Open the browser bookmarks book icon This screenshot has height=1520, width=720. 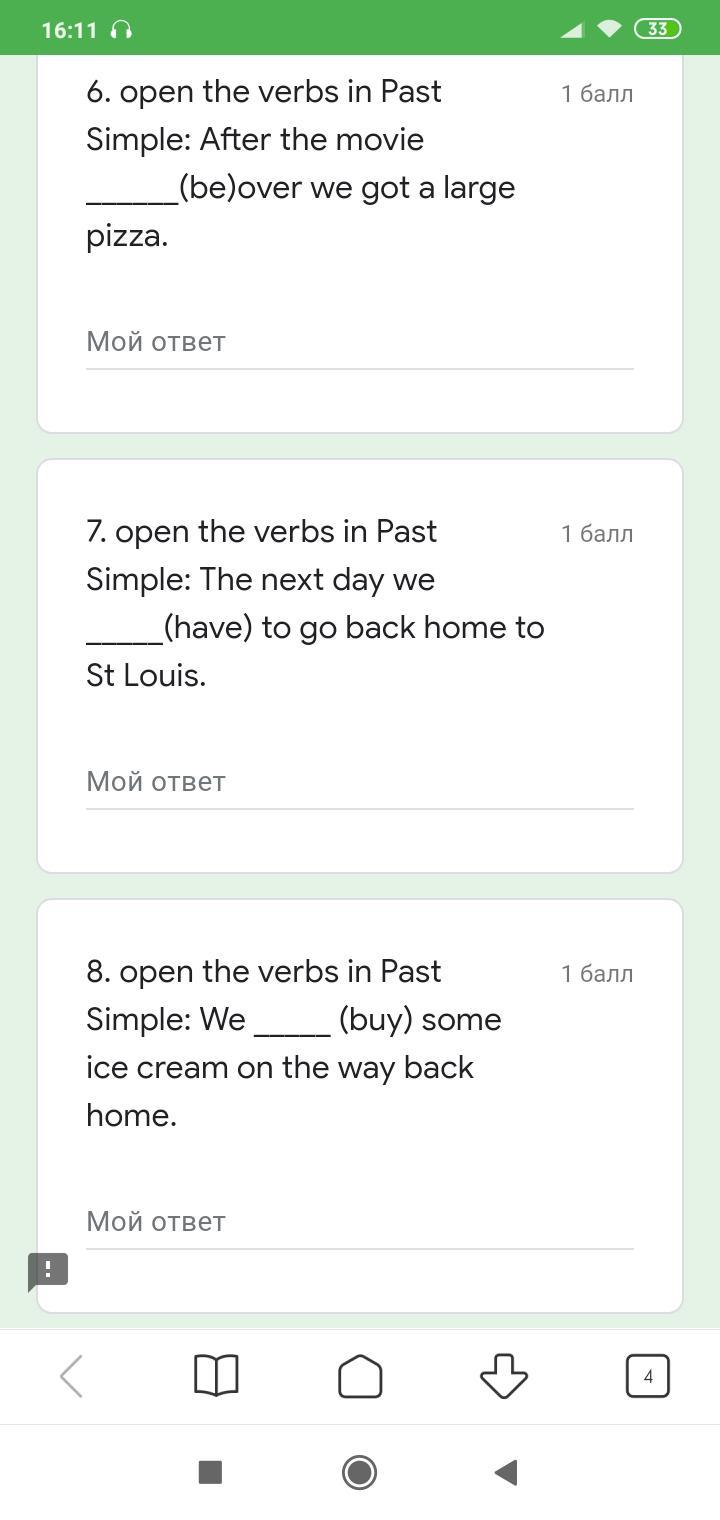click(215, 1377)
